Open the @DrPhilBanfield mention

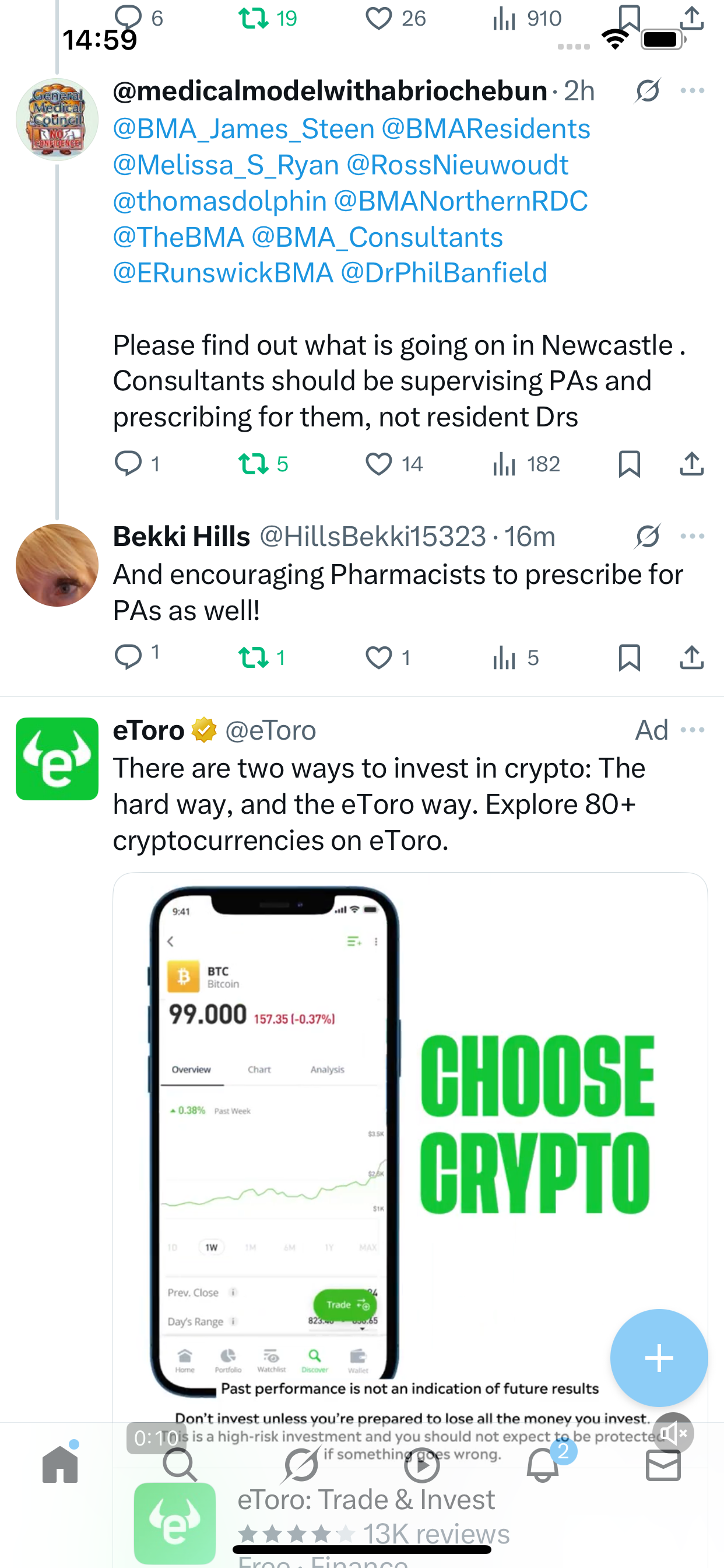click(x=444, y=274)
